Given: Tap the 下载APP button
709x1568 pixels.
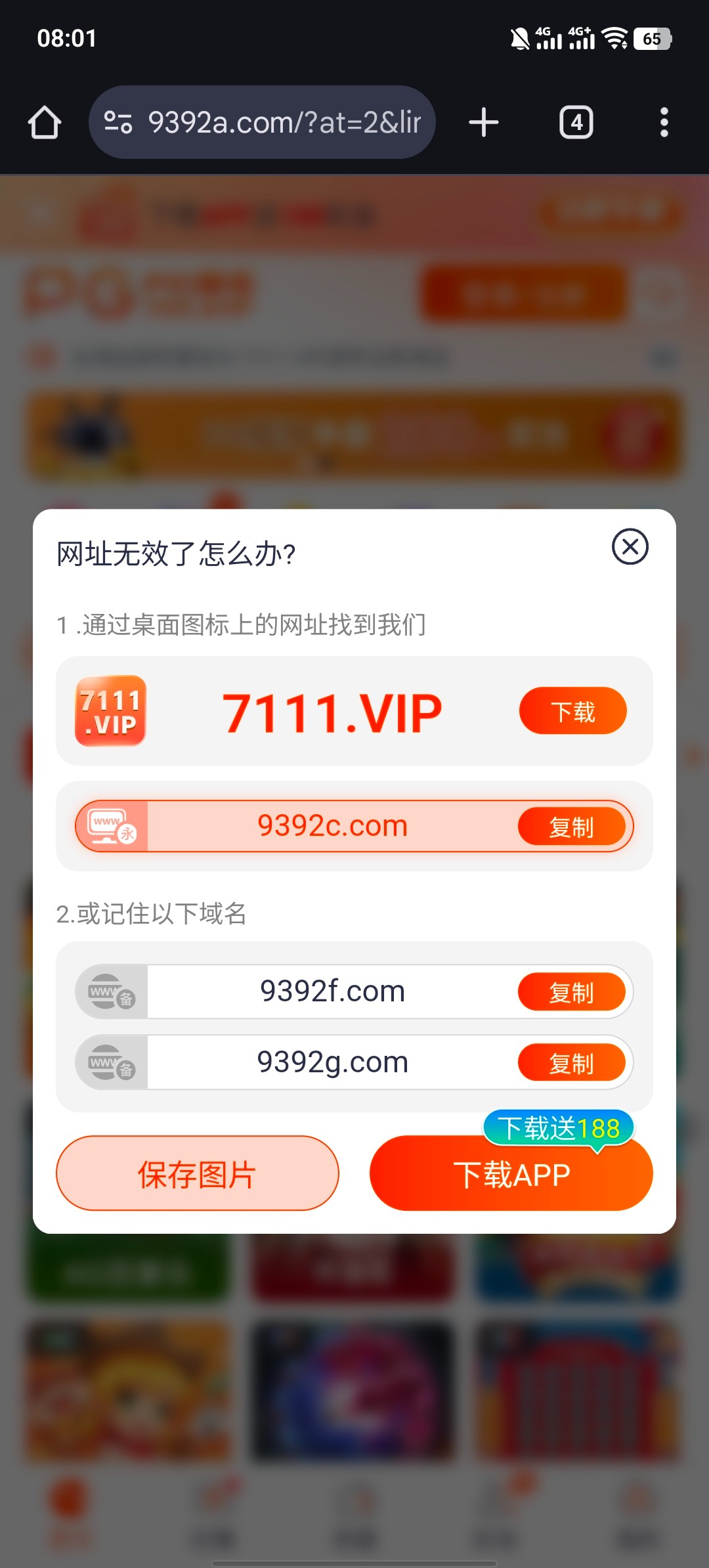Looking at the screenshot, I should coord(511,1175).
